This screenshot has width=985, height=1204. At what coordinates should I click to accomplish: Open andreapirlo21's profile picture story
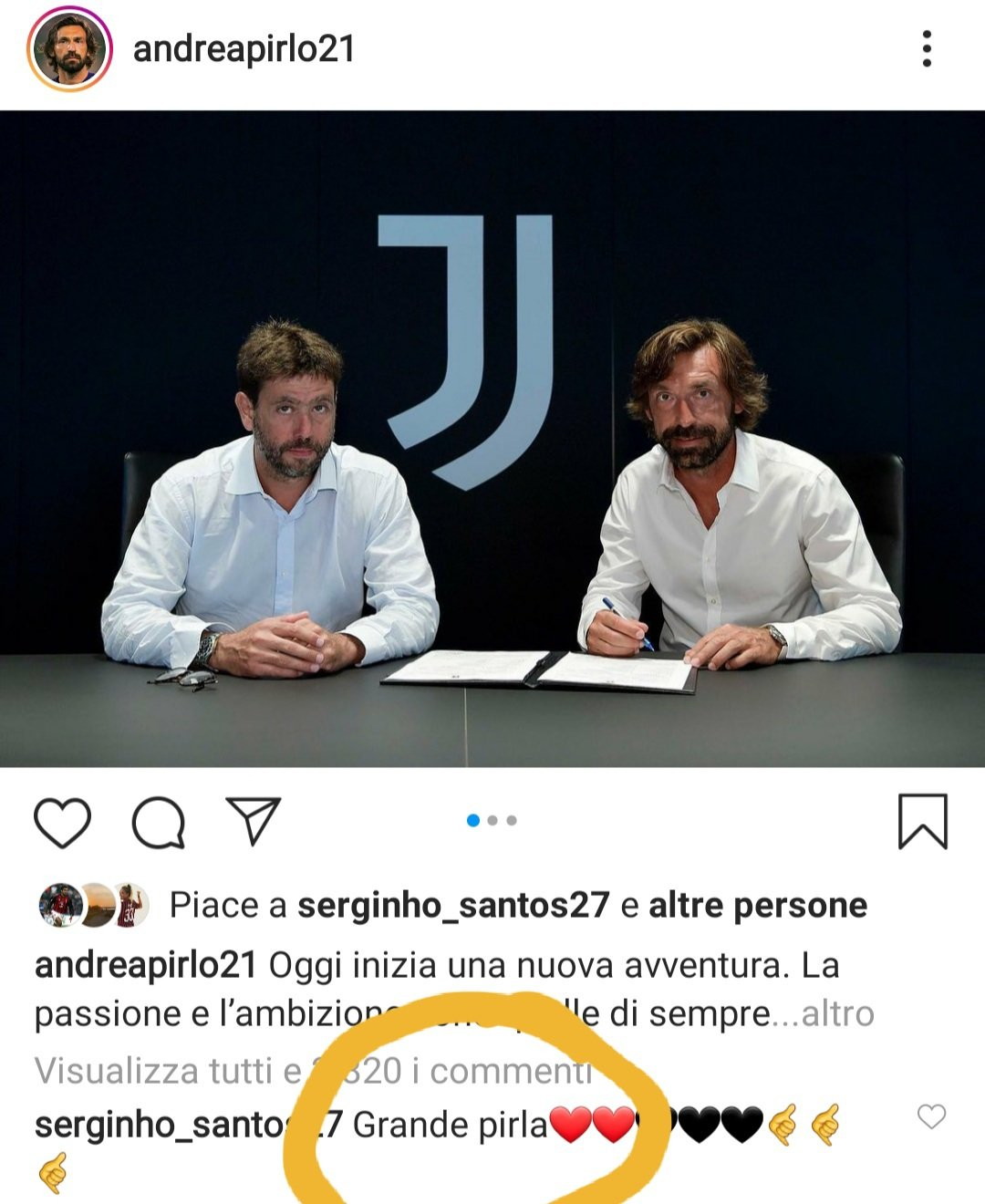pos(70,48)
